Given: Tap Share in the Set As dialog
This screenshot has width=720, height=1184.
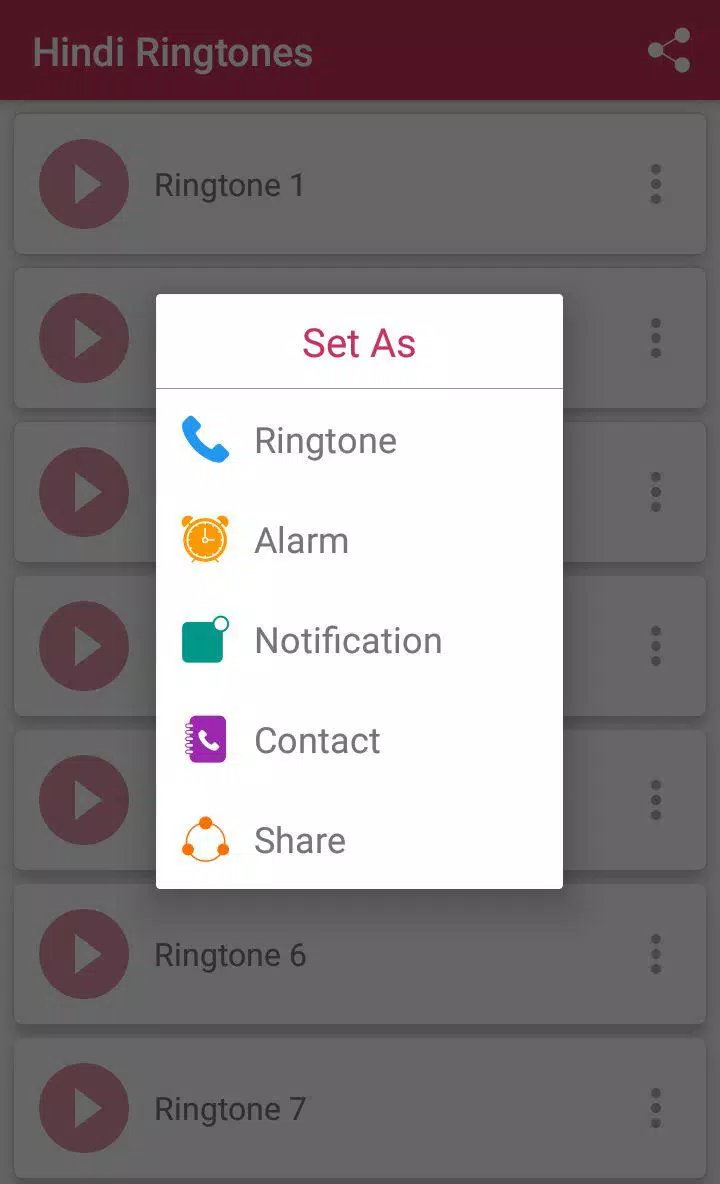Looking at the screenshot, I should coord(299,841).
